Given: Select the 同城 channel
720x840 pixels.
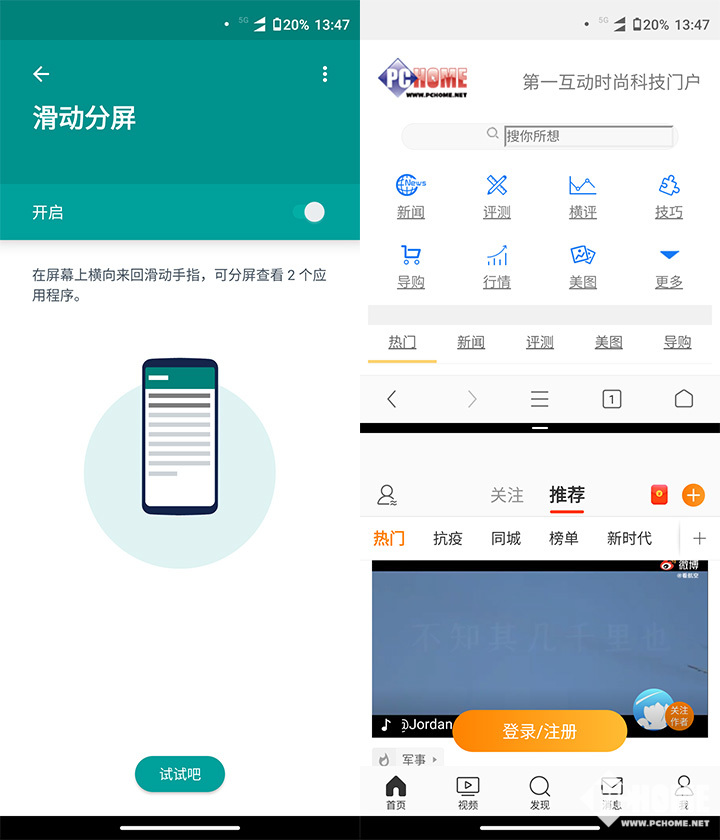Looking at the screenshot, I should pos(506,538).
